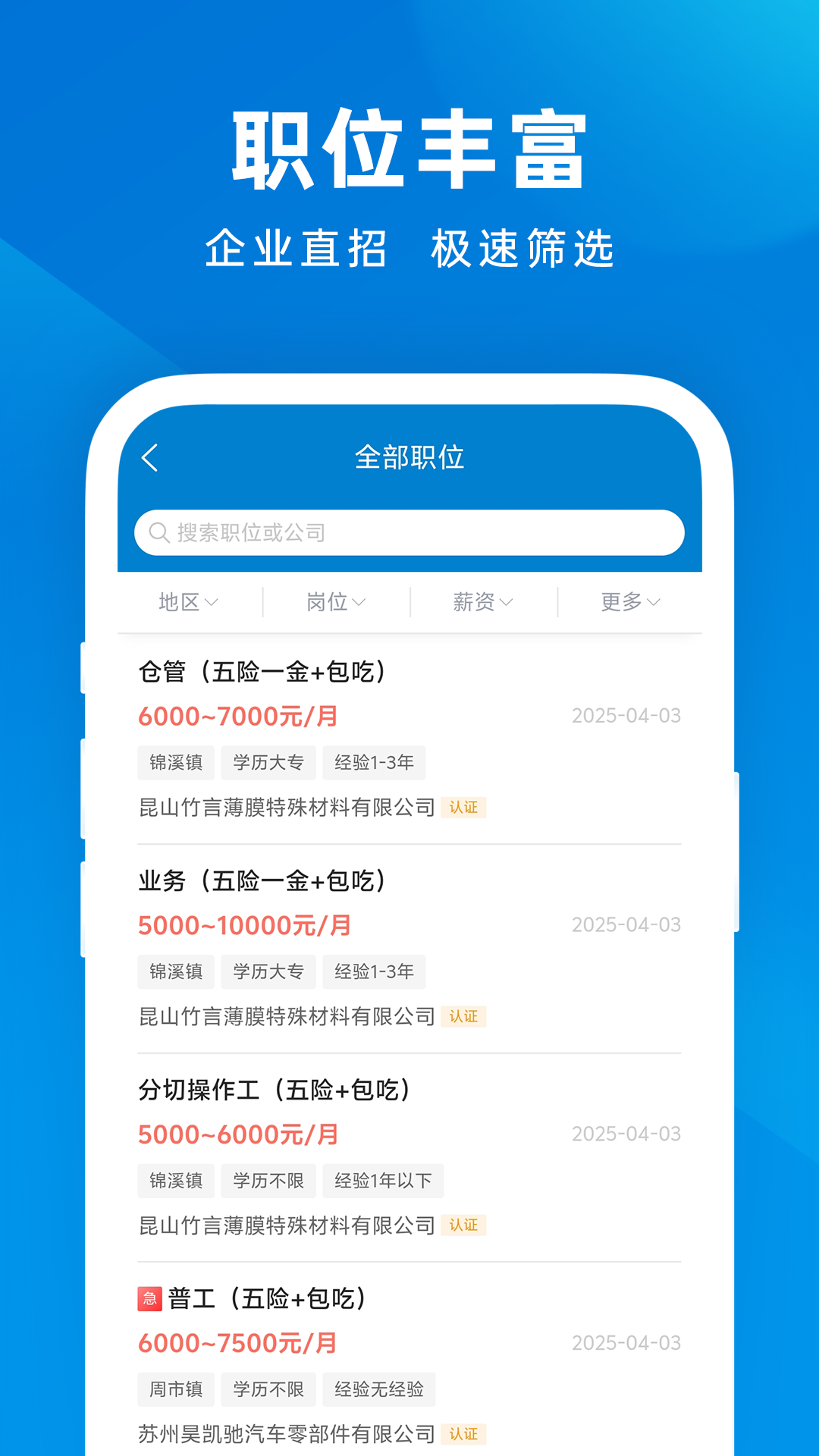Tap 学历大专 tag under 业务 listing
The image size is (819, 1456).
pos(268,971)
